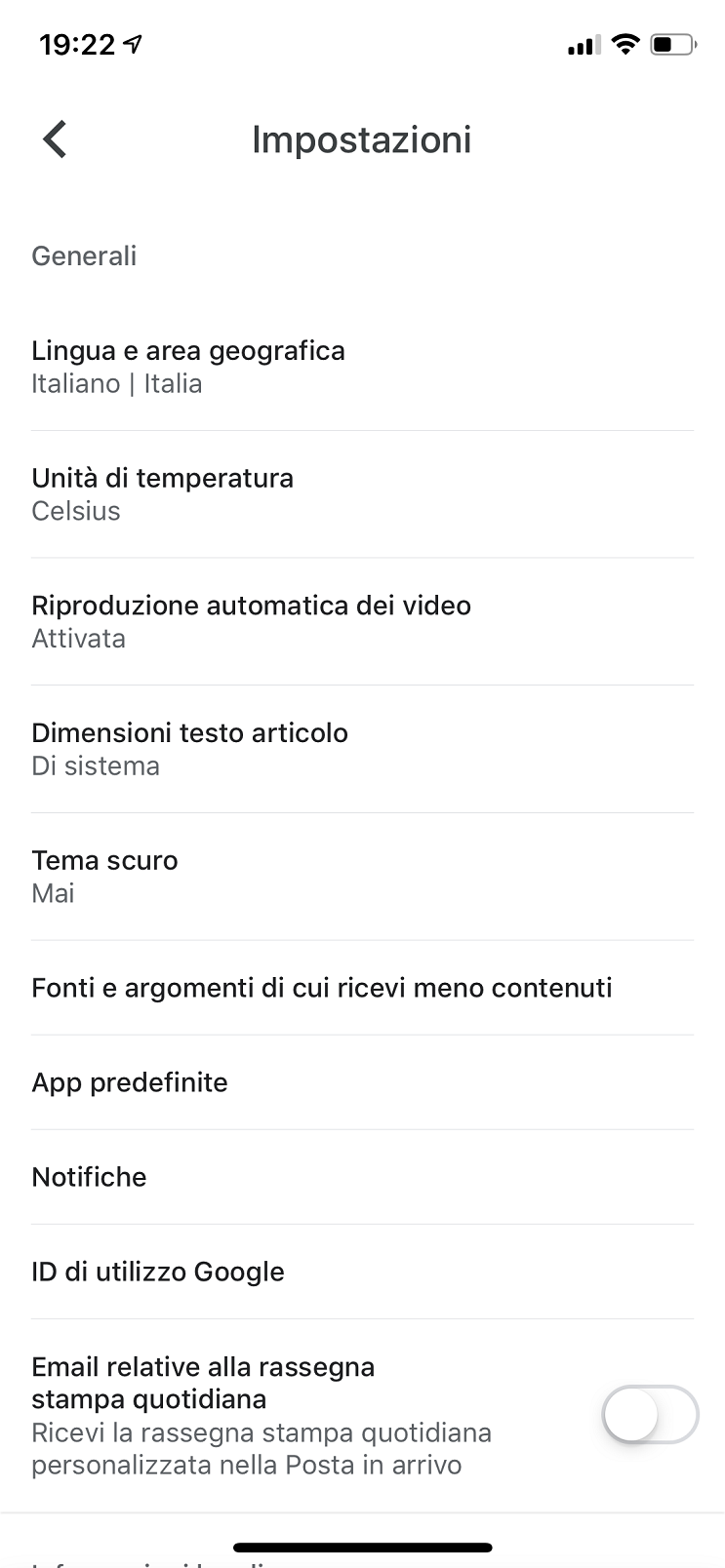The height and width of the screenshot is (1568, 725).
Task: Go back from Impostazioni
Action: point(56,139)
